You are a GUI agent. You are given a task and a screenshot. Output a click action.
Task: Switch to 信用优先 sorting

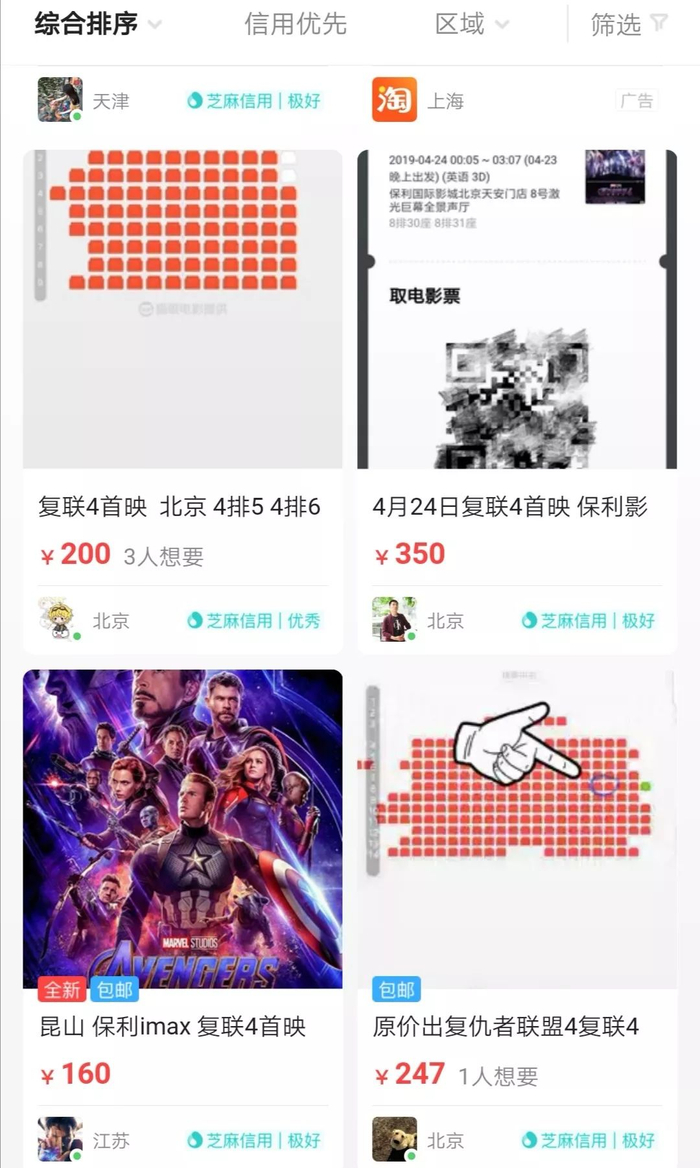[x=295, y=24]
